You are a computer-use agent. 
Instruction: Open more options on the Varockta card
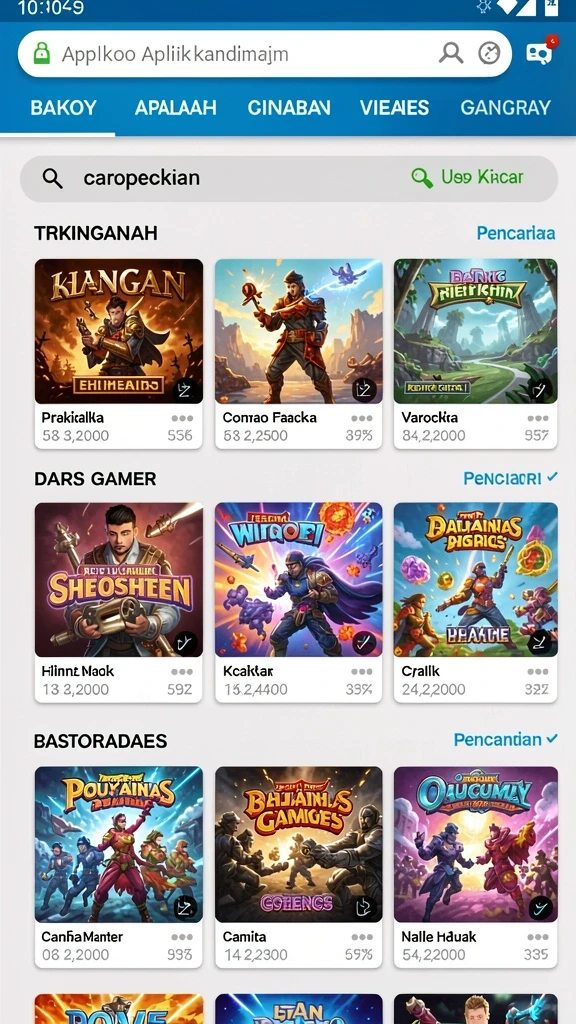537,419
